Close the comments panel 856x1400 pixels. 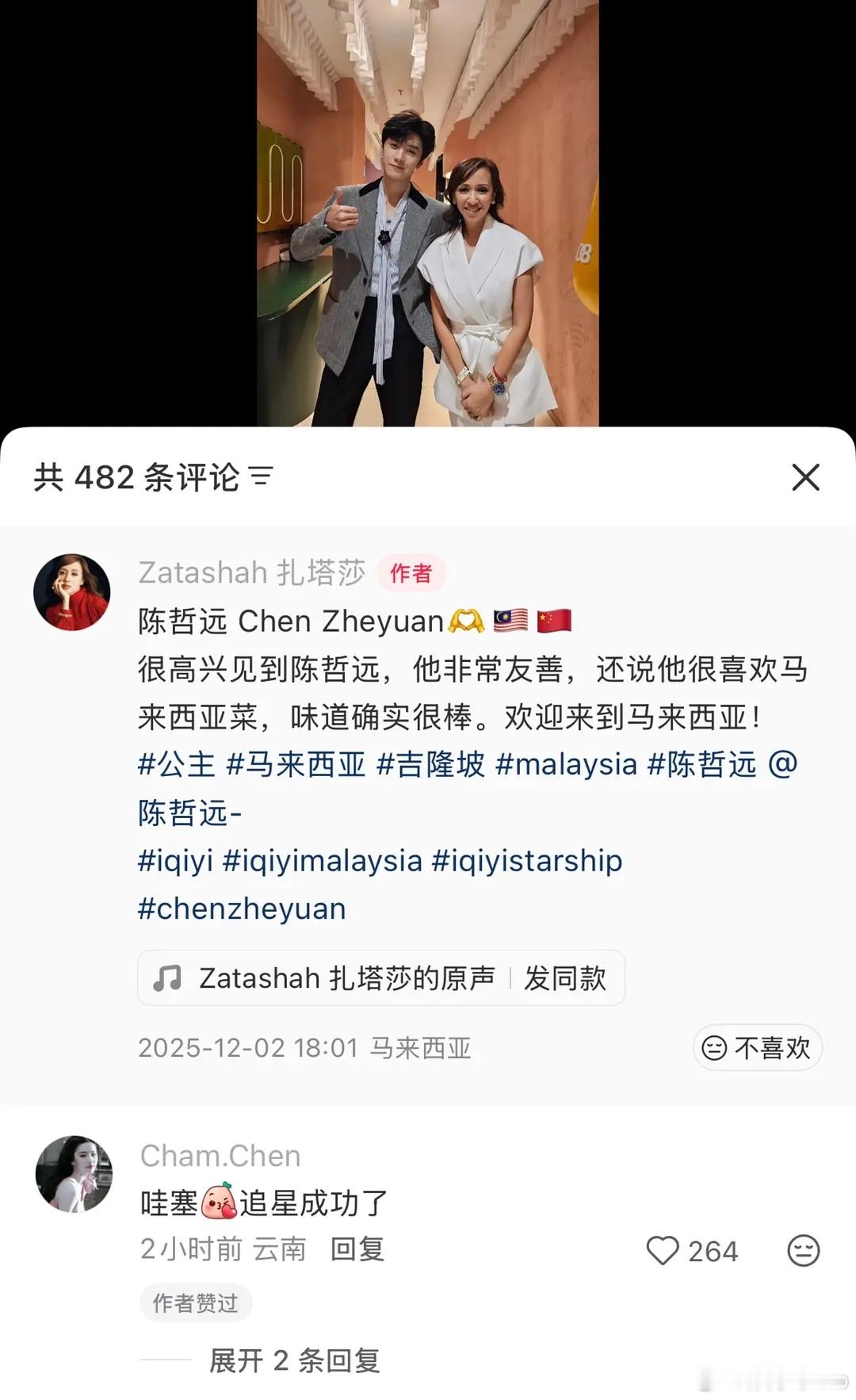pos(806,477)
